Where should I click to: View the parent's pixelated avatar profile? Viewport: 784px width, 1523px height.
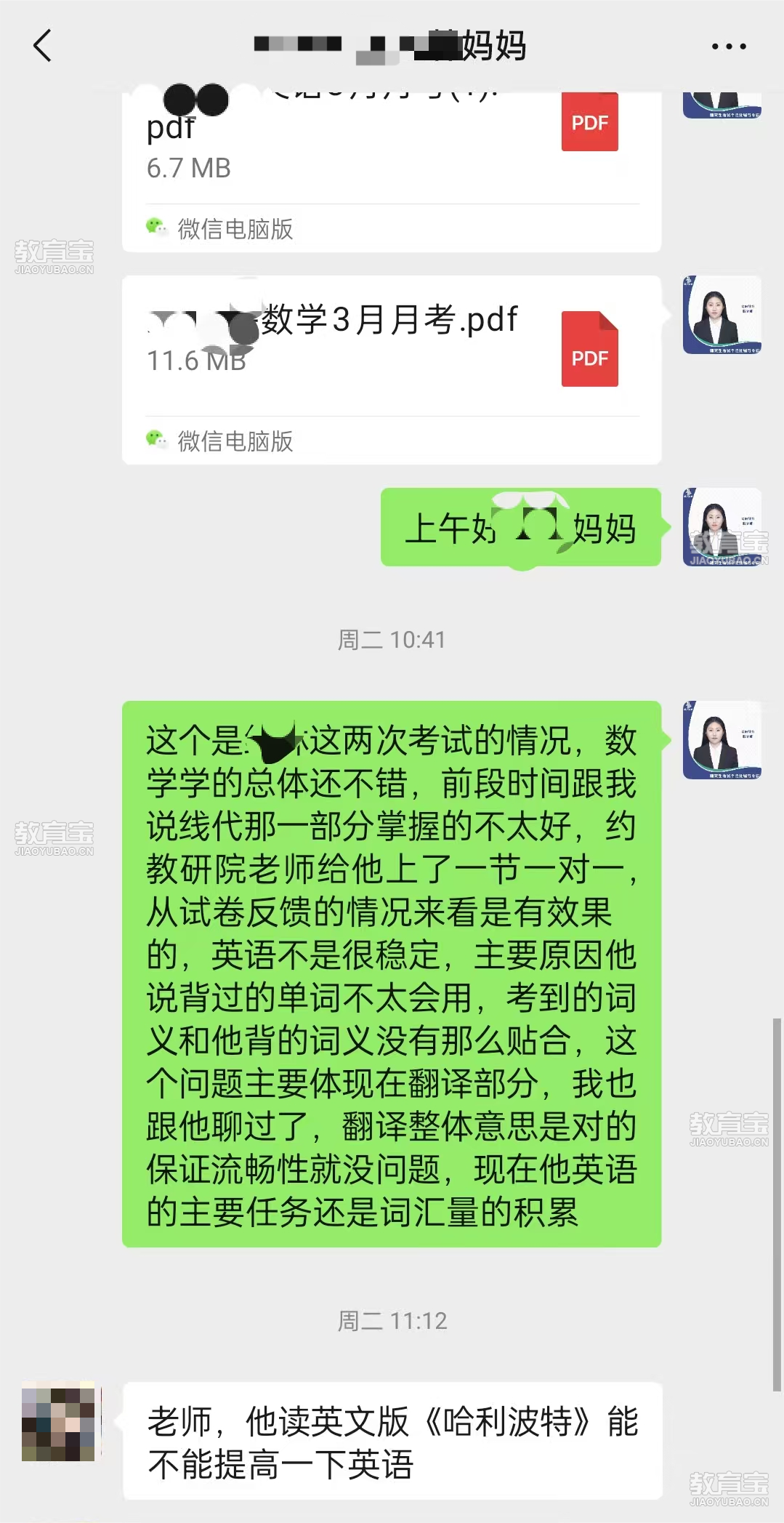[58, 1421]
